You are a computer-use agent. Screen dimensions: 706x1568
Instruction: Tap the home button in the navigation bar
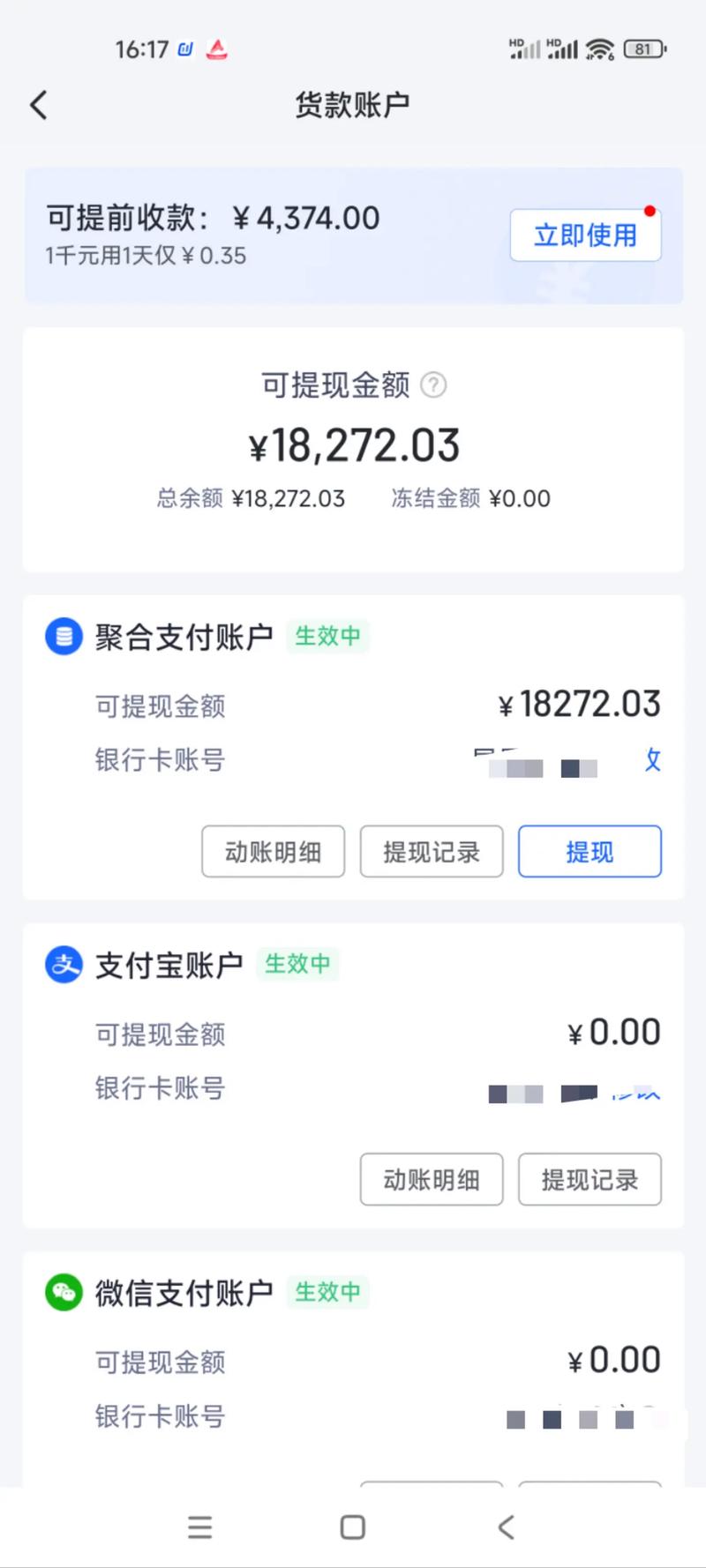tap(353, 1527)
